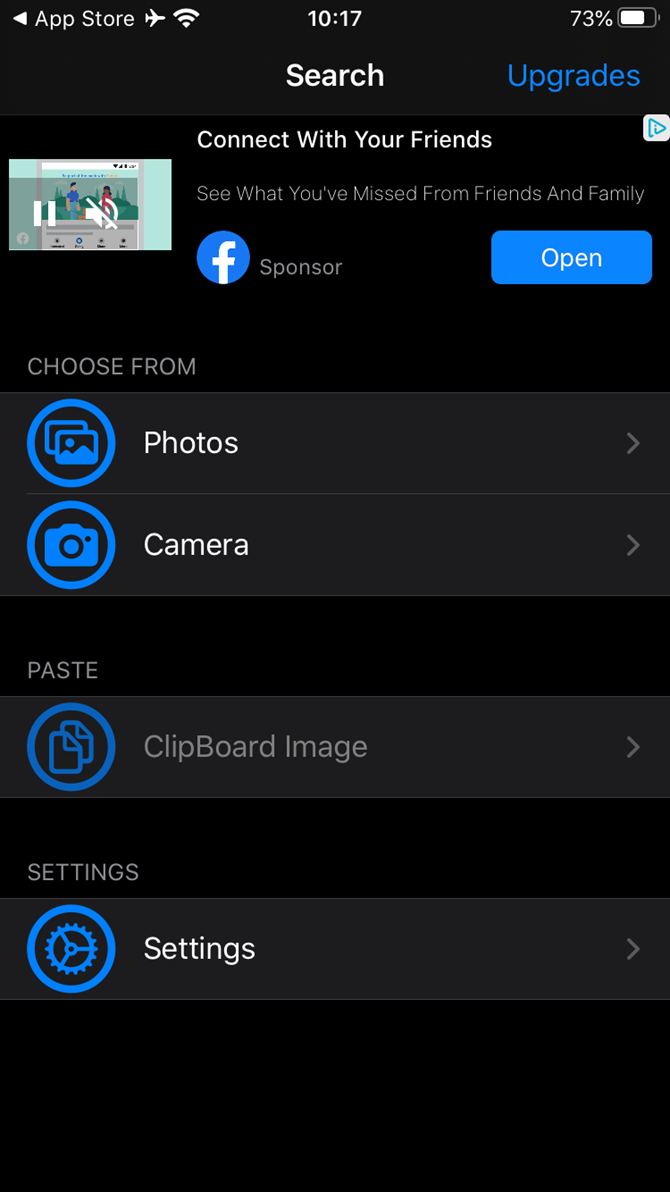Open the Settings row
This screenshot has height=1192, width=670.
[335, 949]
